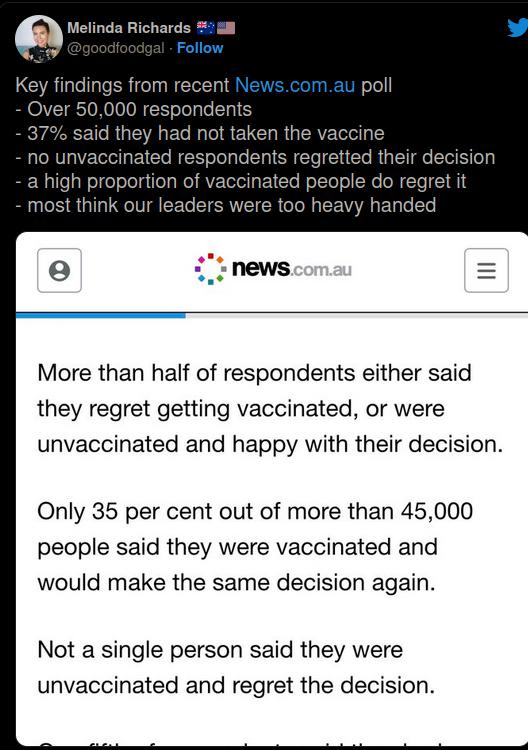Follow Melinda Richards

200,48
